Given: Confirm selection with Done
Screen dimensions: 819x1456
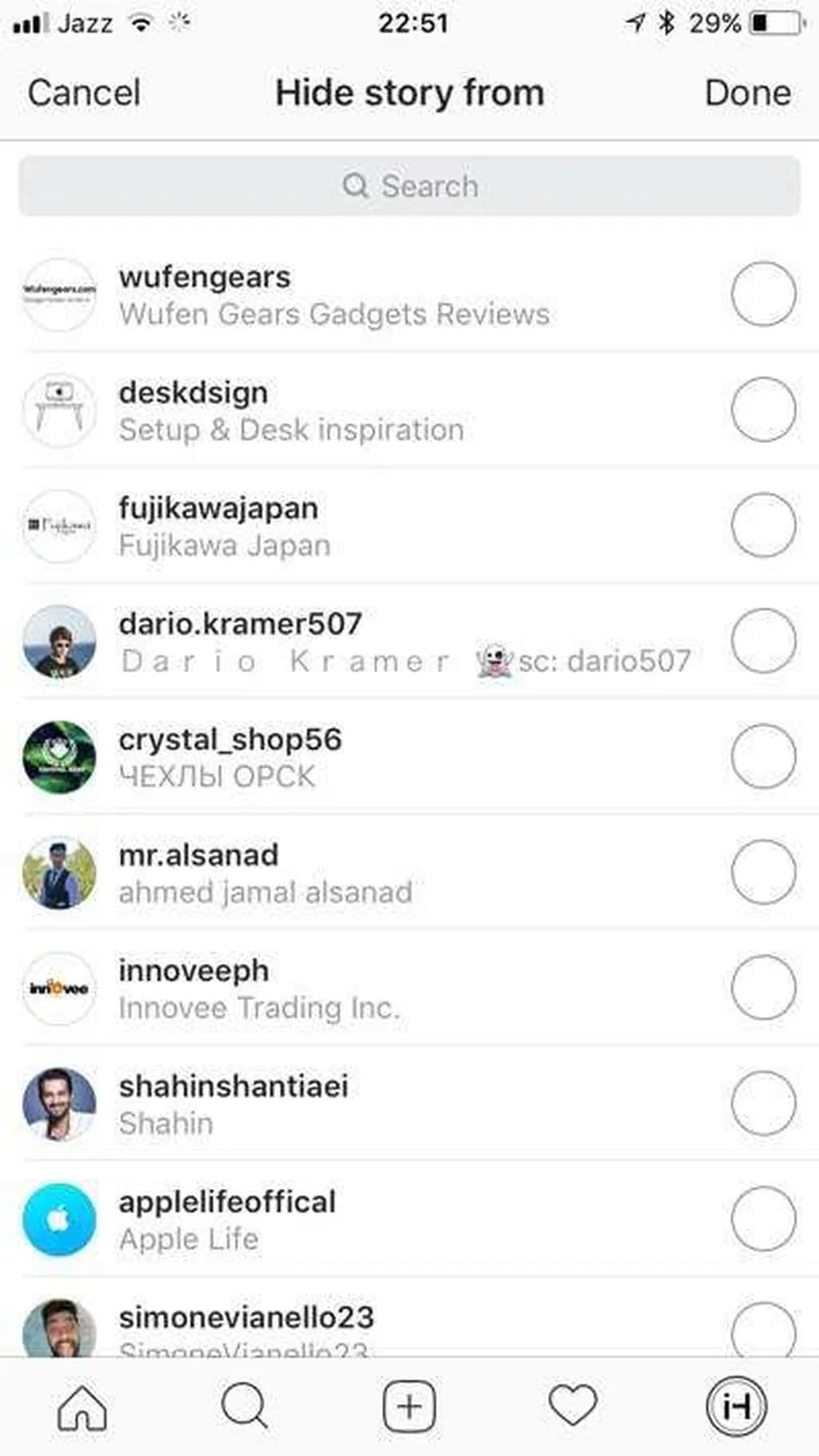Looking at the screenshot, I should tap(747, 93).
